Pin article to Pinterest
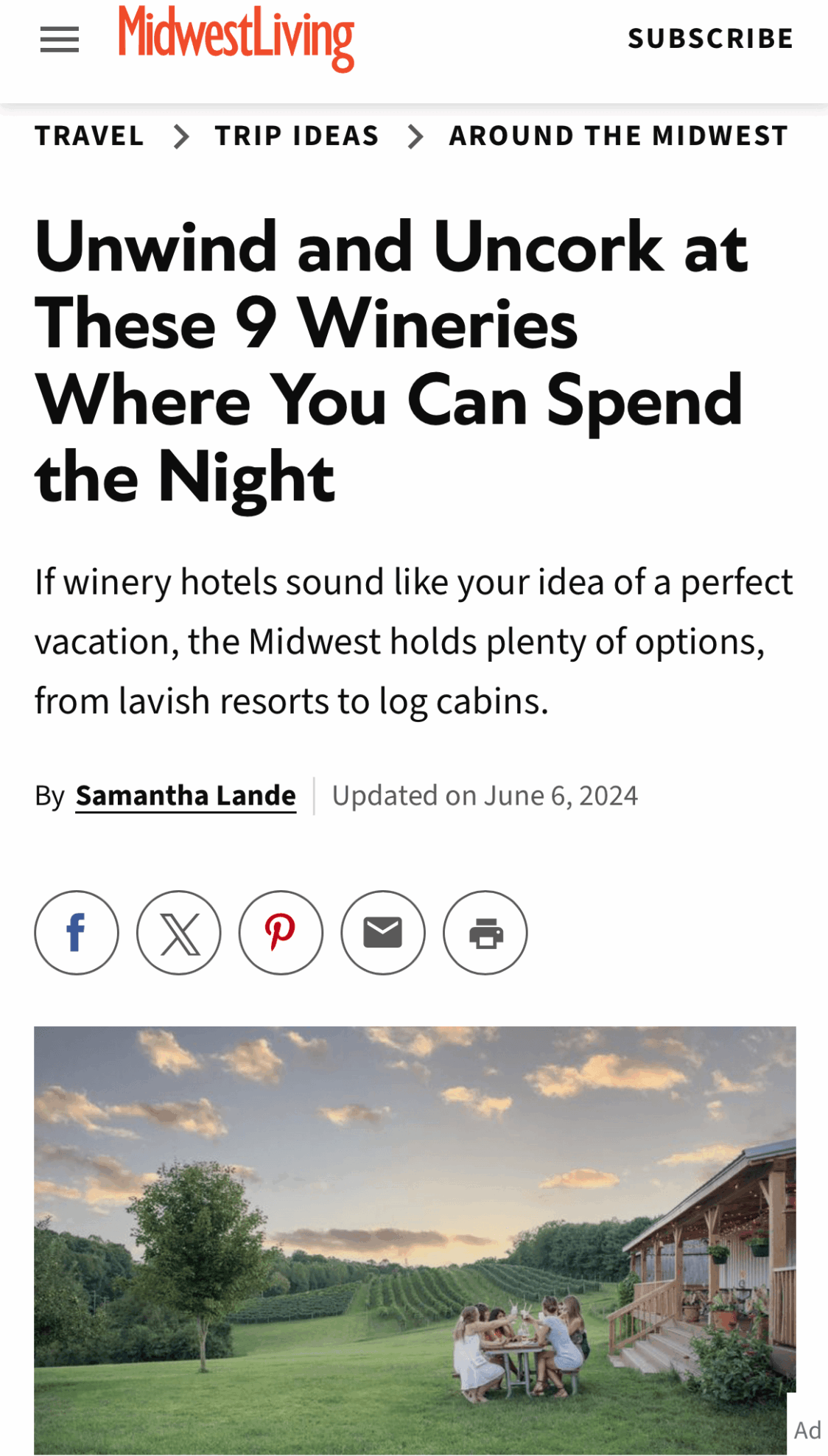Screen dimensions: 828x1456 click(x=281, y=933)
